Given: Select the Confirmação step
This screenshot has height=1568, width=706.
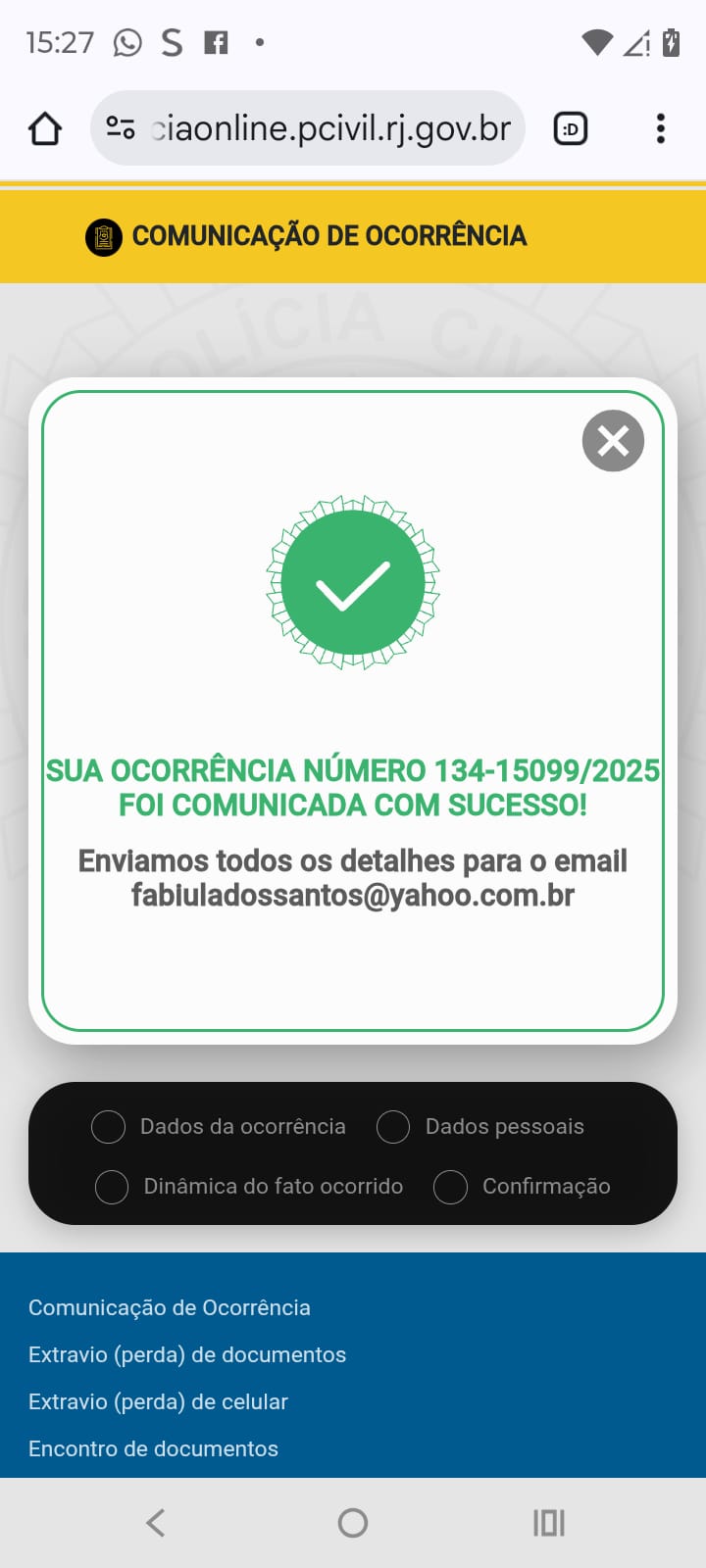Looking at the screenshot, I should 450,1187.
